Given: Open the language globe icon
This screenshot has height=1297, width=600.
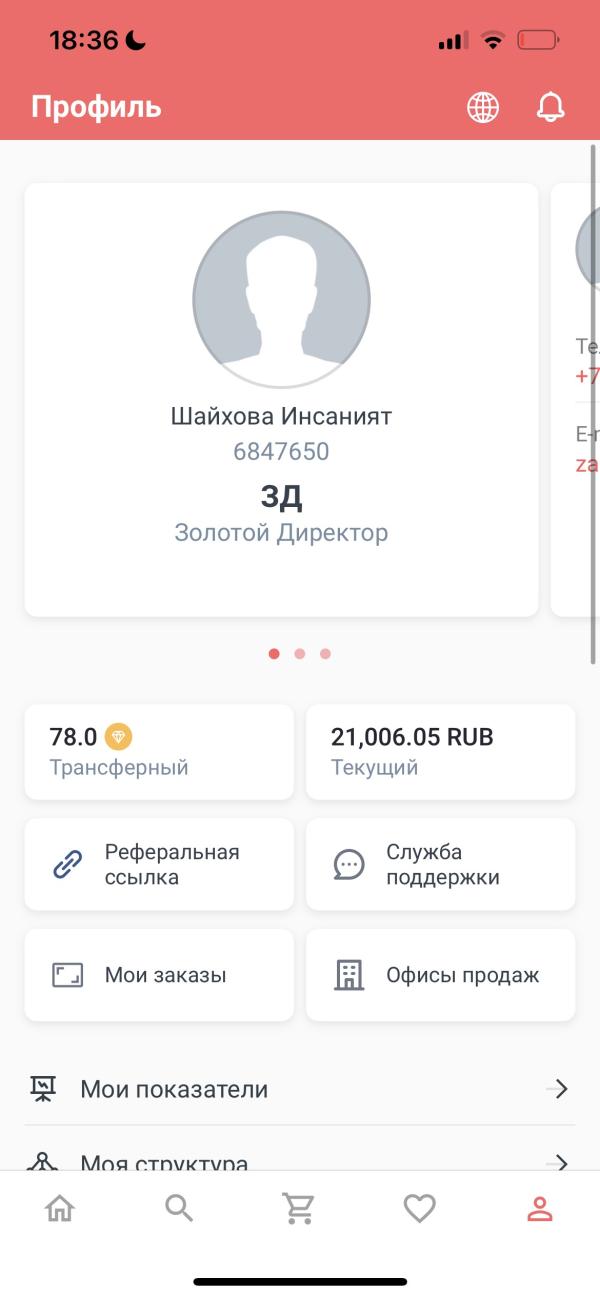Looking at the screenshot, I should click(483, 107).
